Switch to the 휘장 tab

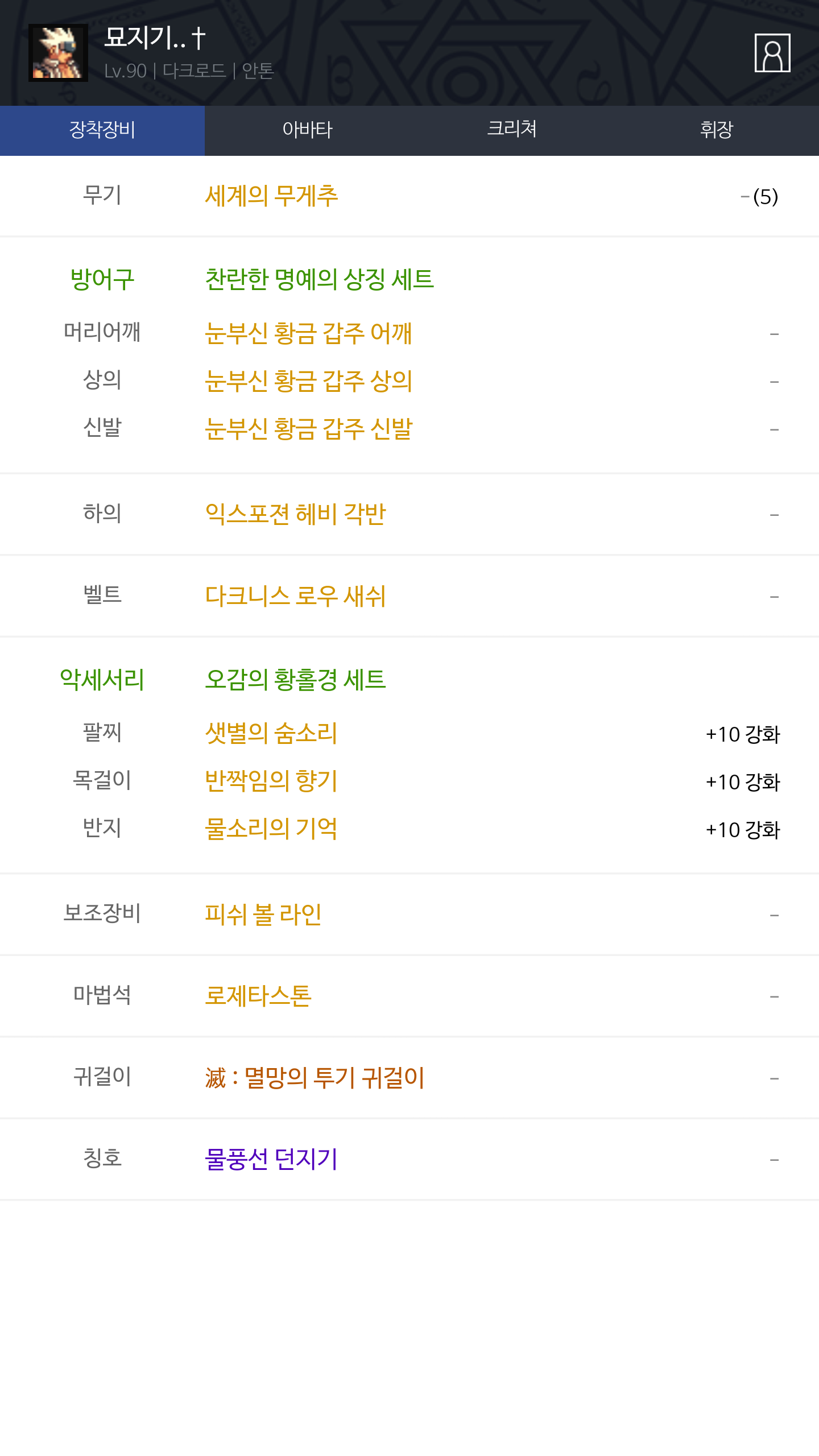pyautogui.click(x=717, y=130)
